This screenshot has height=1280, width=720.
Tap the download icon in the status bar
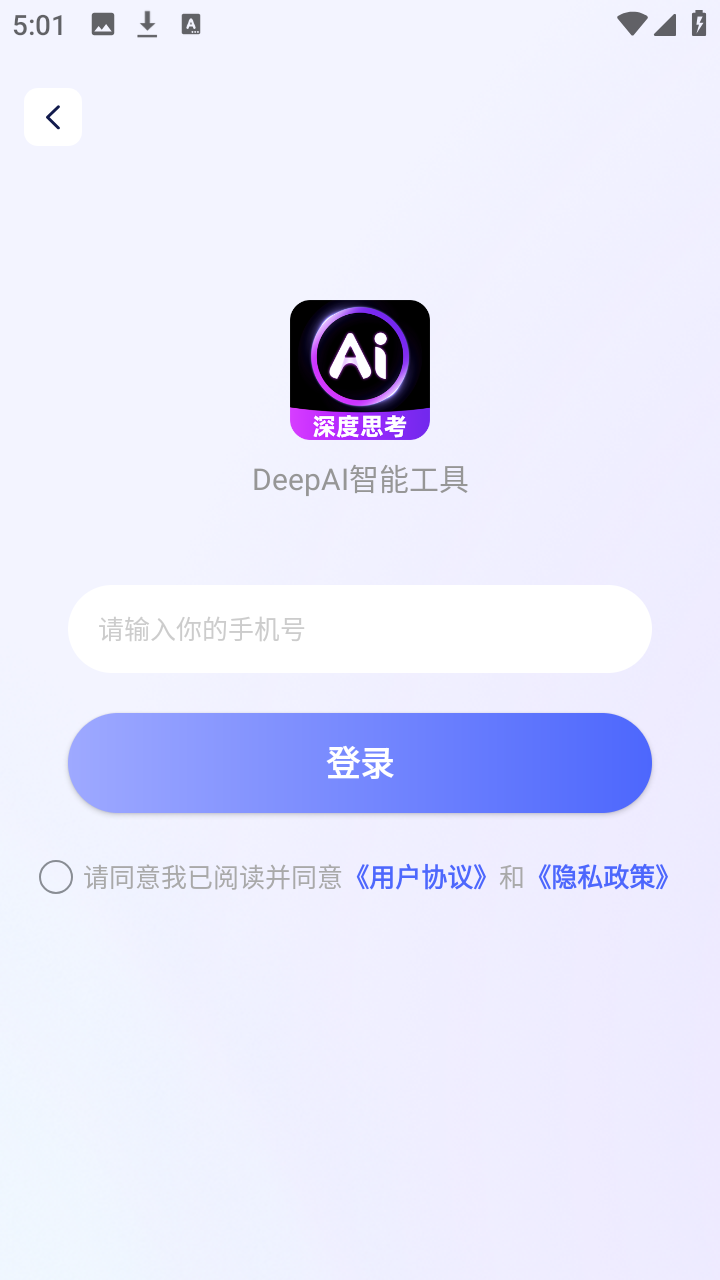click(147, 24)
